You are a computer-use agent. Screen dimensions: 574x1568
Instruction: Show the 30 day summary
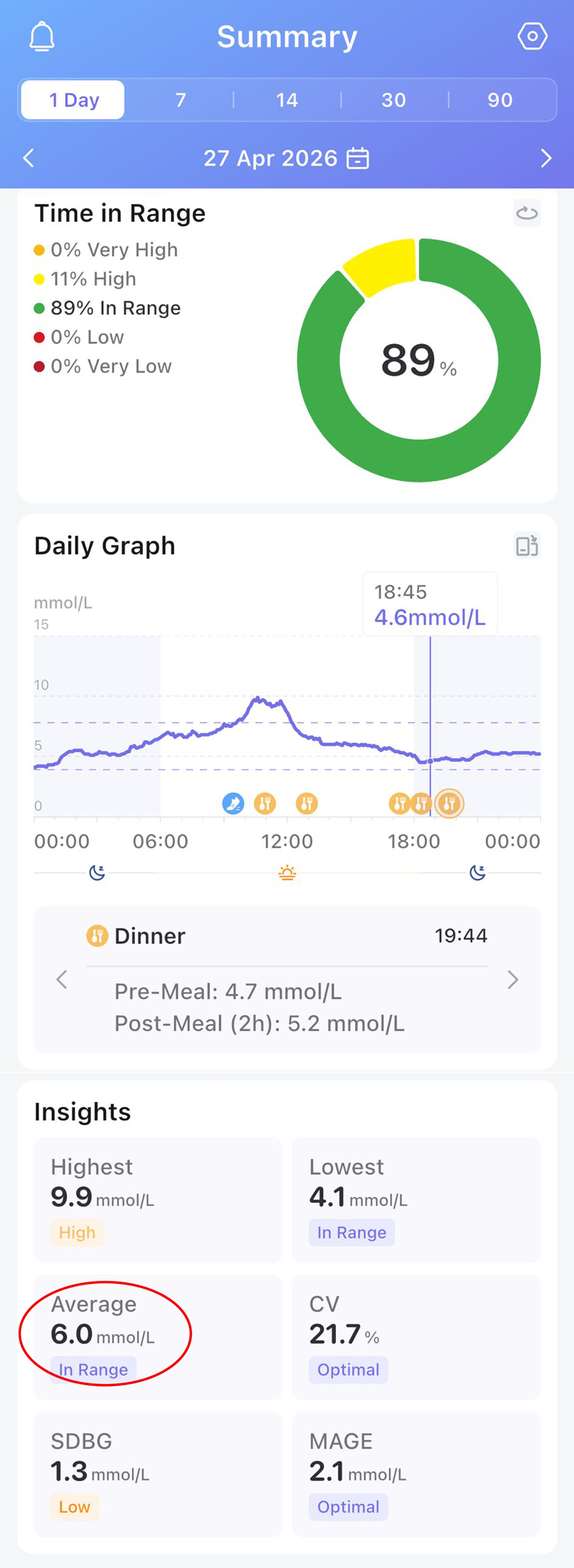coord(394,100)
